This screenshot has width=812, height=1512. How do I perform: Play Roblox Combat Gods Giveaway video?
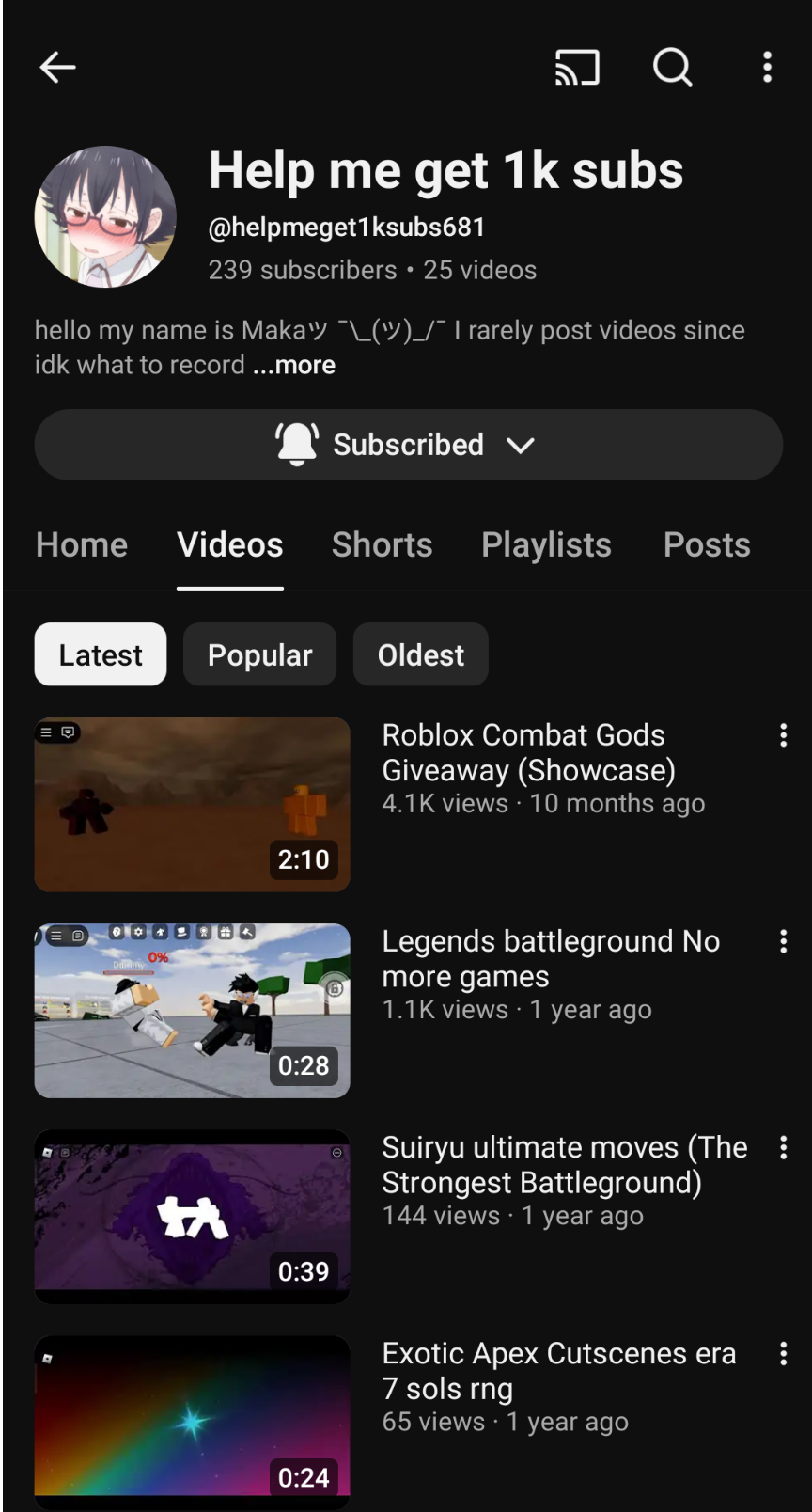pos(192,805)
